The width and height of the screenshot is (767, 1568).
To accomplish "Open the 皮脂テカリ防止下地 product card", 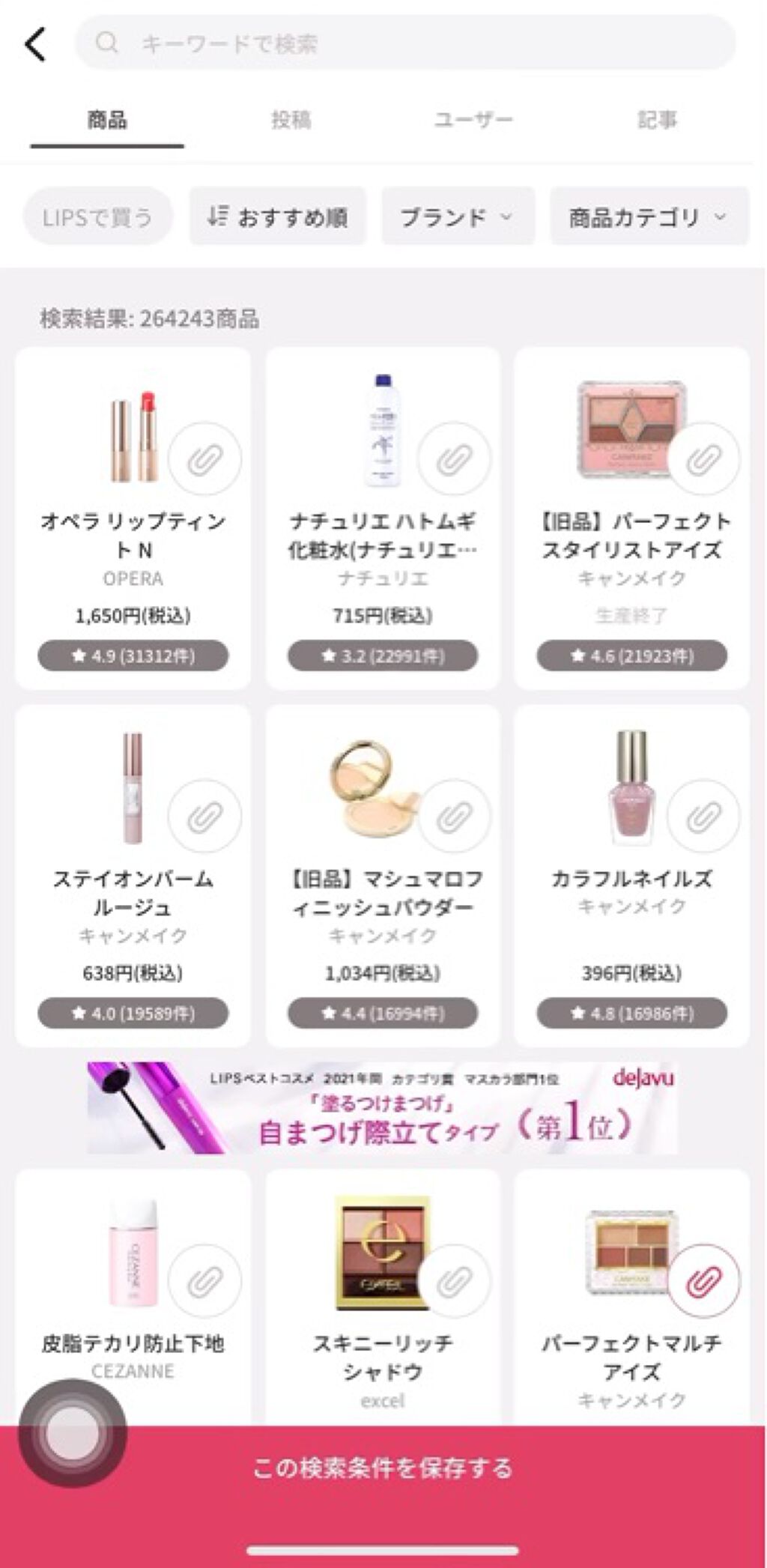I will click(133, 1298).
